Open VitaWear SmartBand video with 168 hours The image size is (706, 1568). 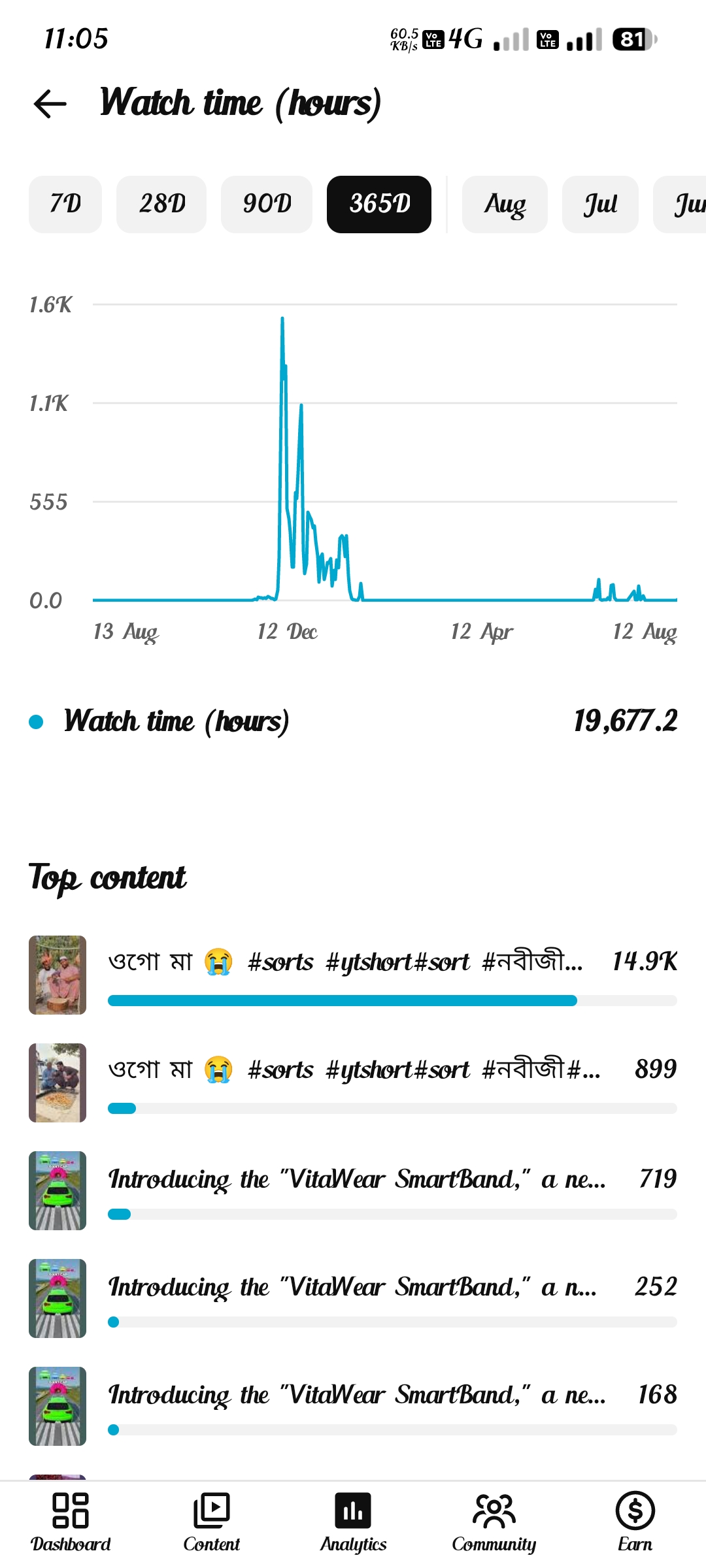pyautogui.click(x=353, y=1406)
